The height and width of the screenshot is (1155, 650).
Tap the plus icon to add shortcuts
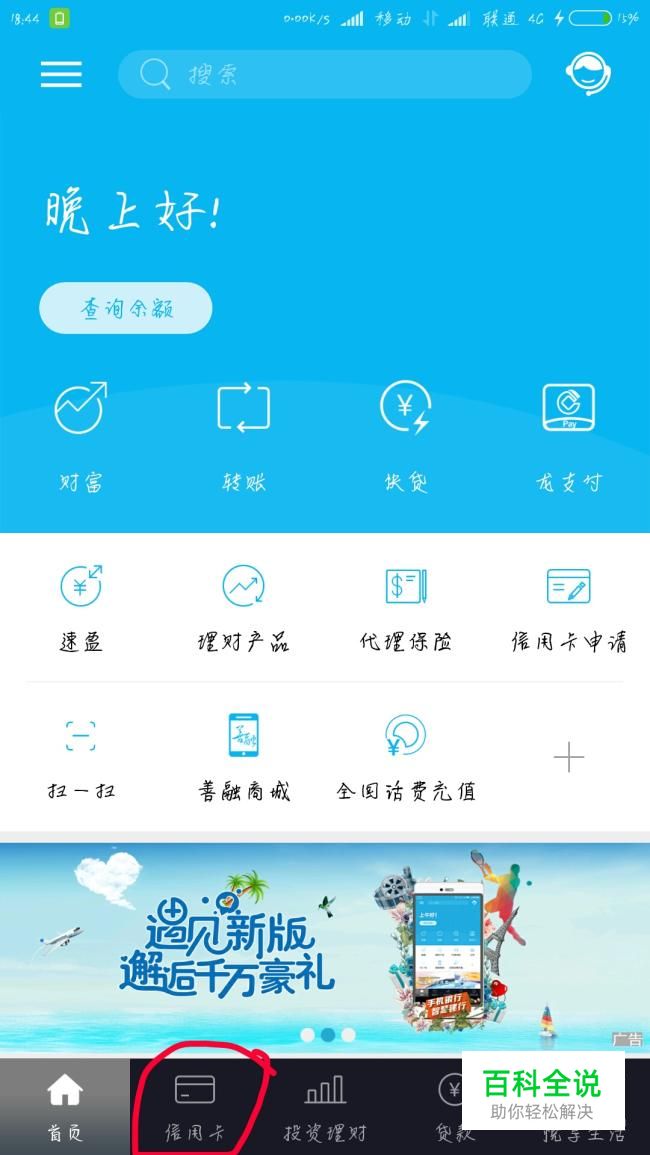pyautogui.click(x=568, y=758)
